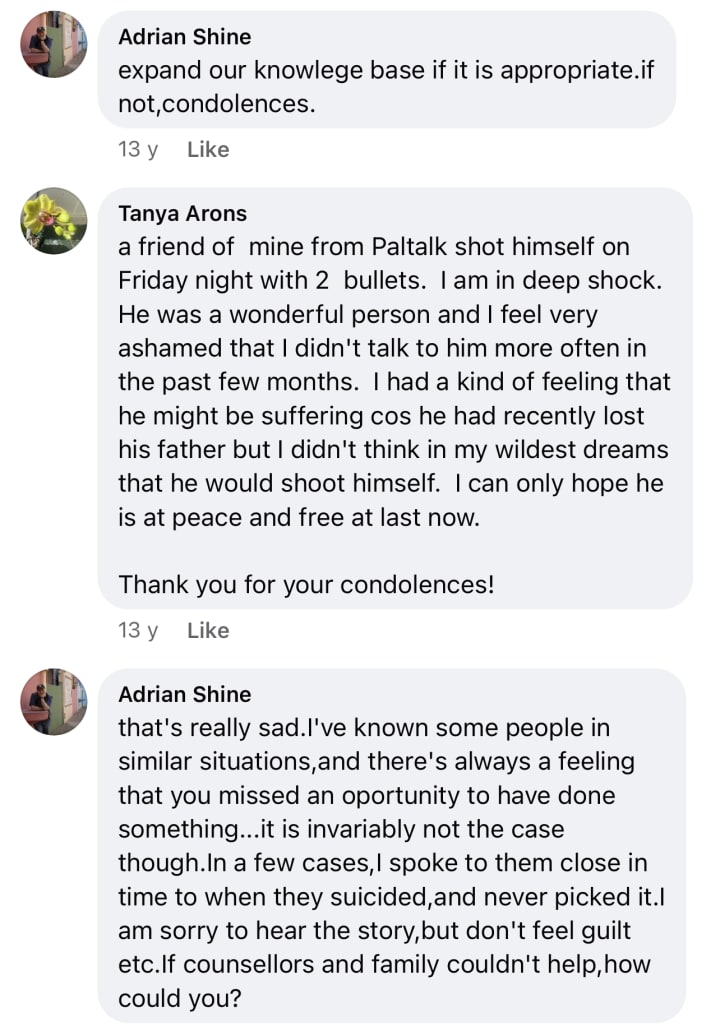Screen dimensions: 720x1031
Task: Open Adrian Shine's name above "expand our knowlege" comment
Action: point(184,37)
